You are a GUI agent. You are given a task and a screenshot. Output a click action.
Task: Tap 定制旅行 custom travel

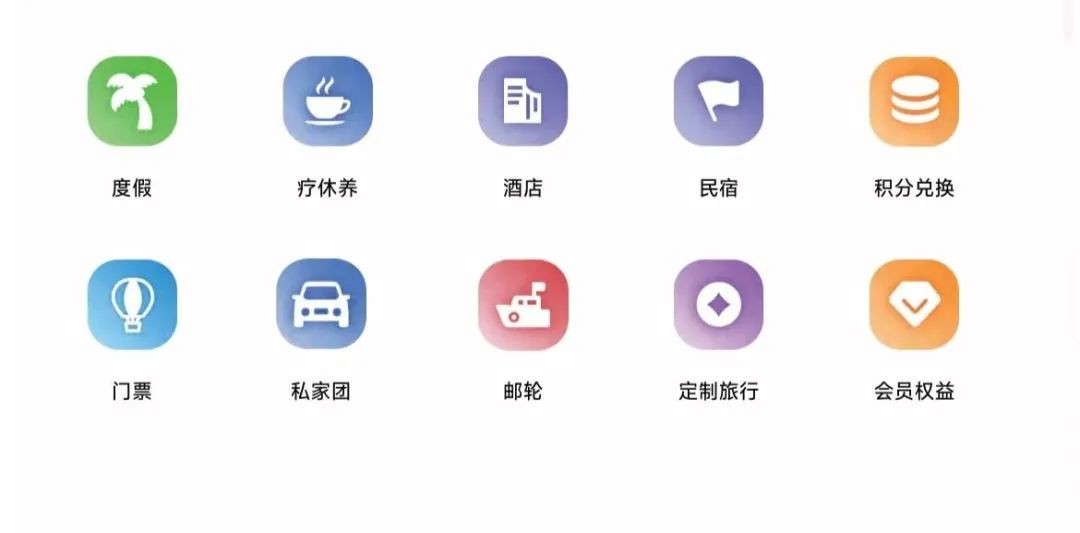tap(718, 305)
